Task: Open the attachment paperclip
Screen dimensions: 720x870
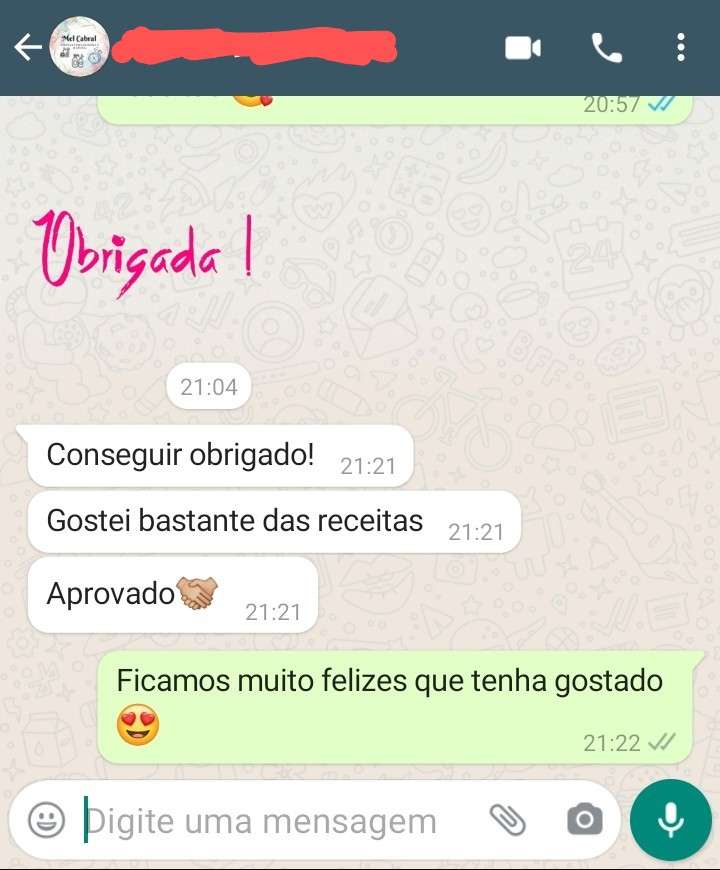Action: [510, 820]
